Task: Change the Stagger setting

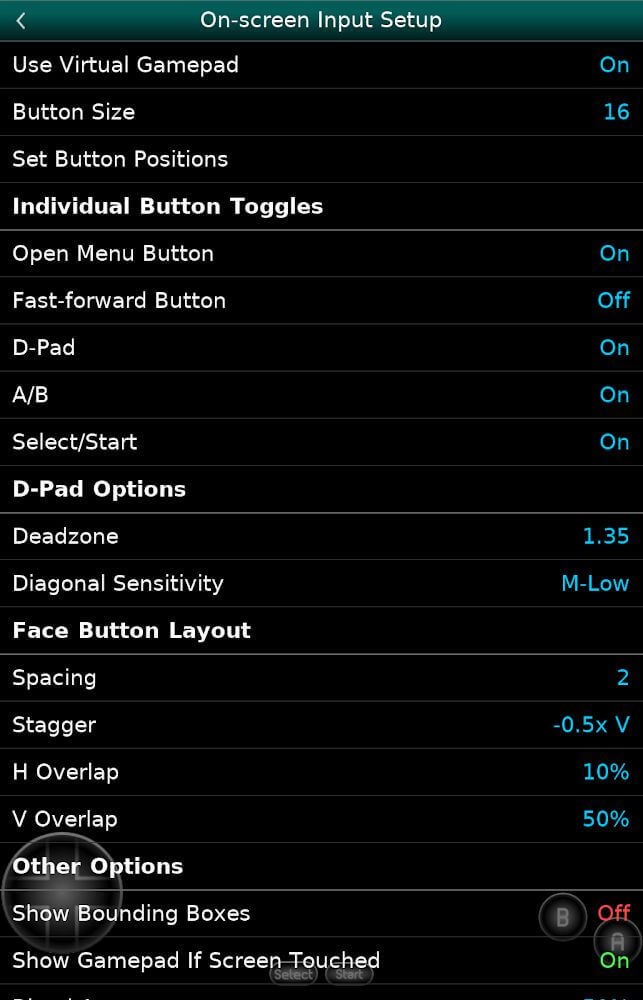Action: coord(321,724)
